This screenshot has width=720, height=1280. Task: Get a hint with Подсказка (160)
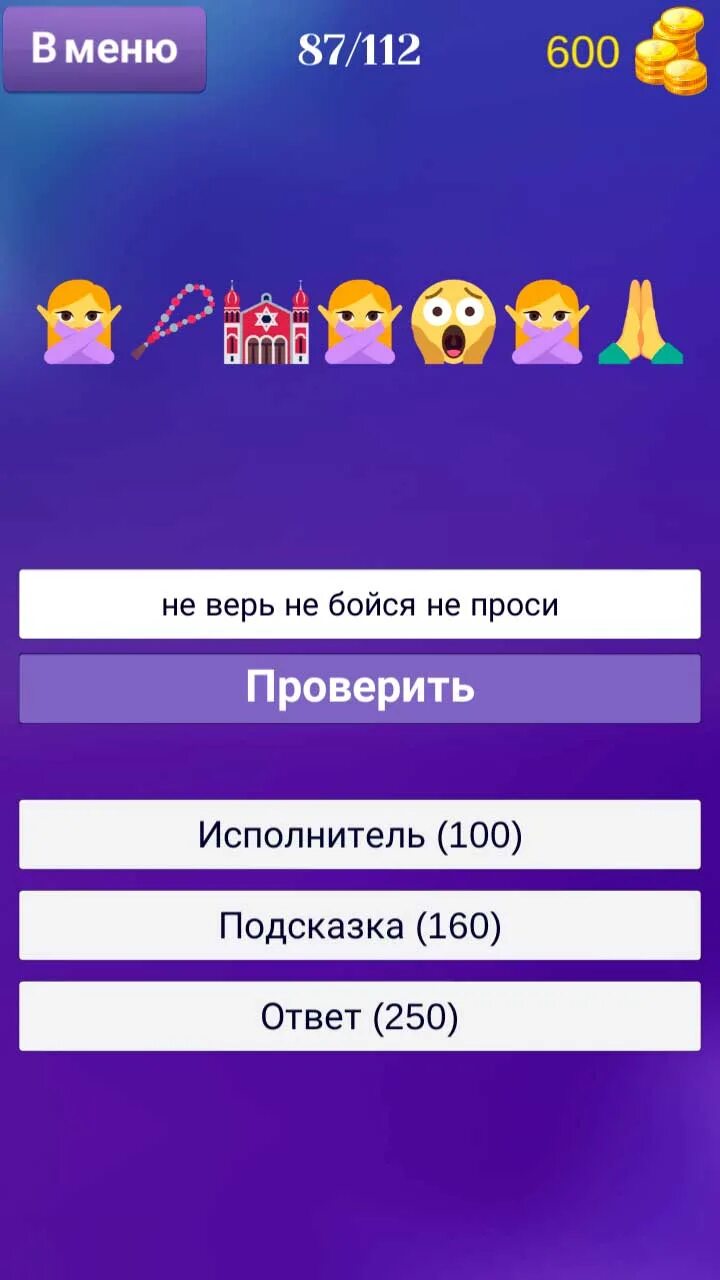click(360, 926)
